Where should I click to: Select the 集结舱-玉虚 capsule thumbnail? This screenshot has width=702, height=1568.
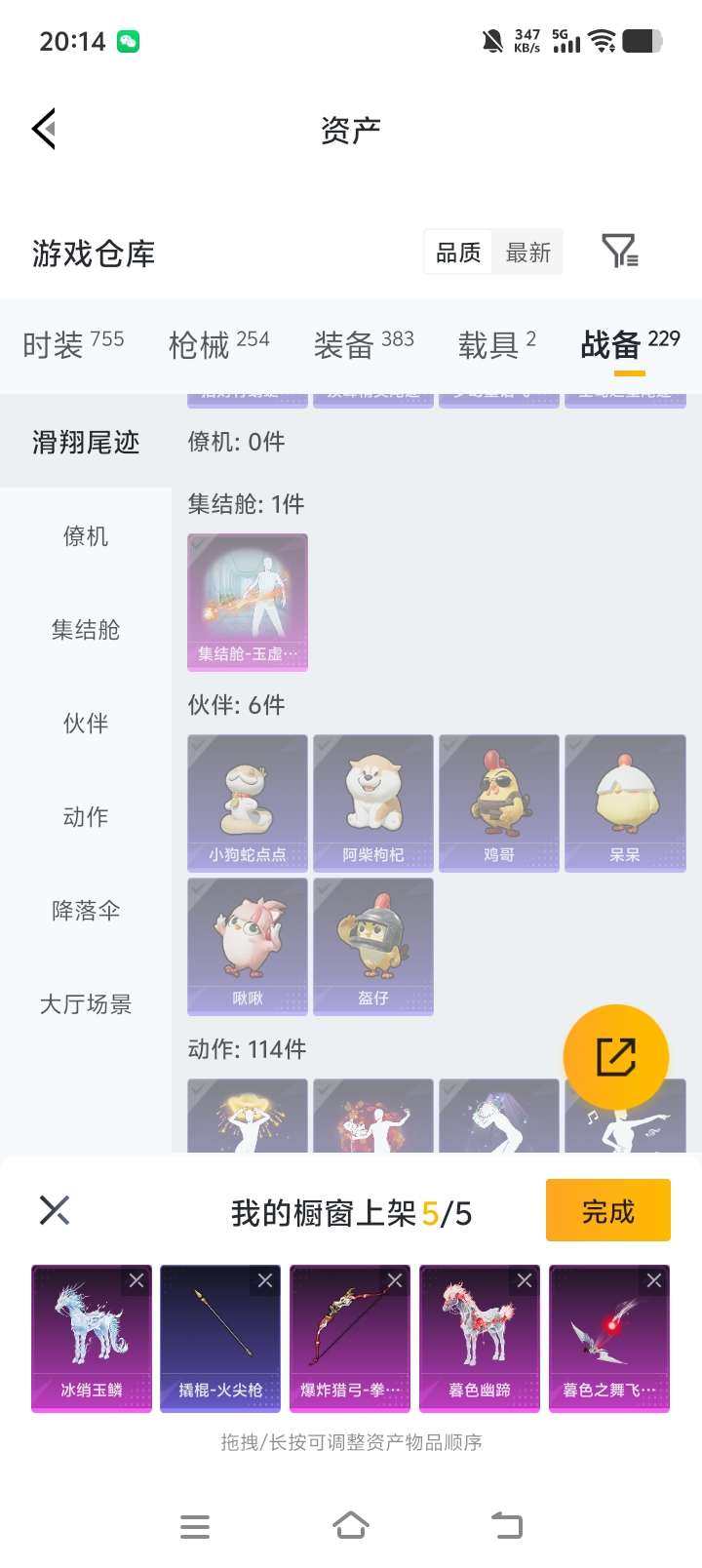click(x=247, y=602)
